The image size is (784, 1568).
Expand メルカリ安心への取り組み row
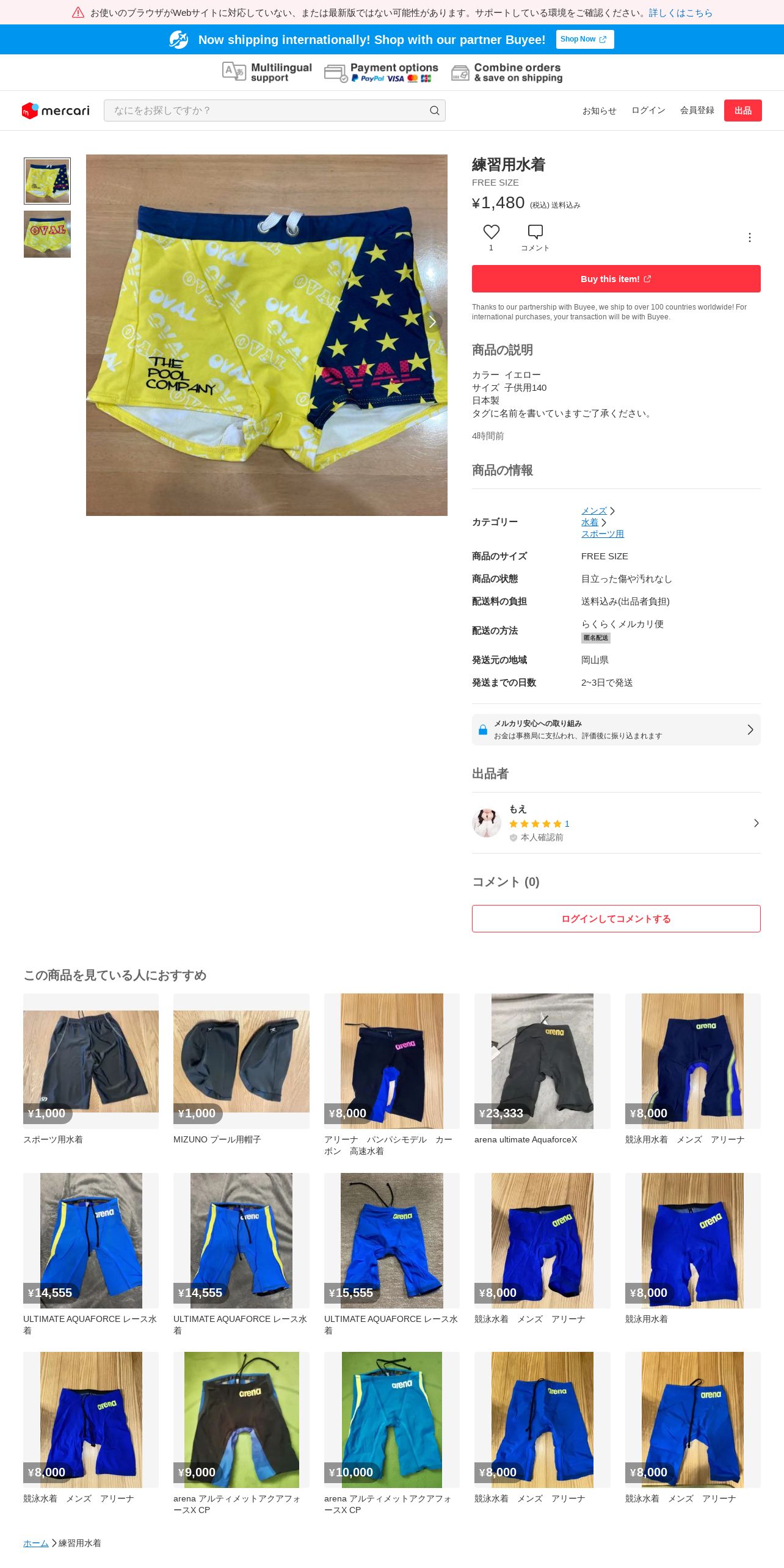click(616, 730)
